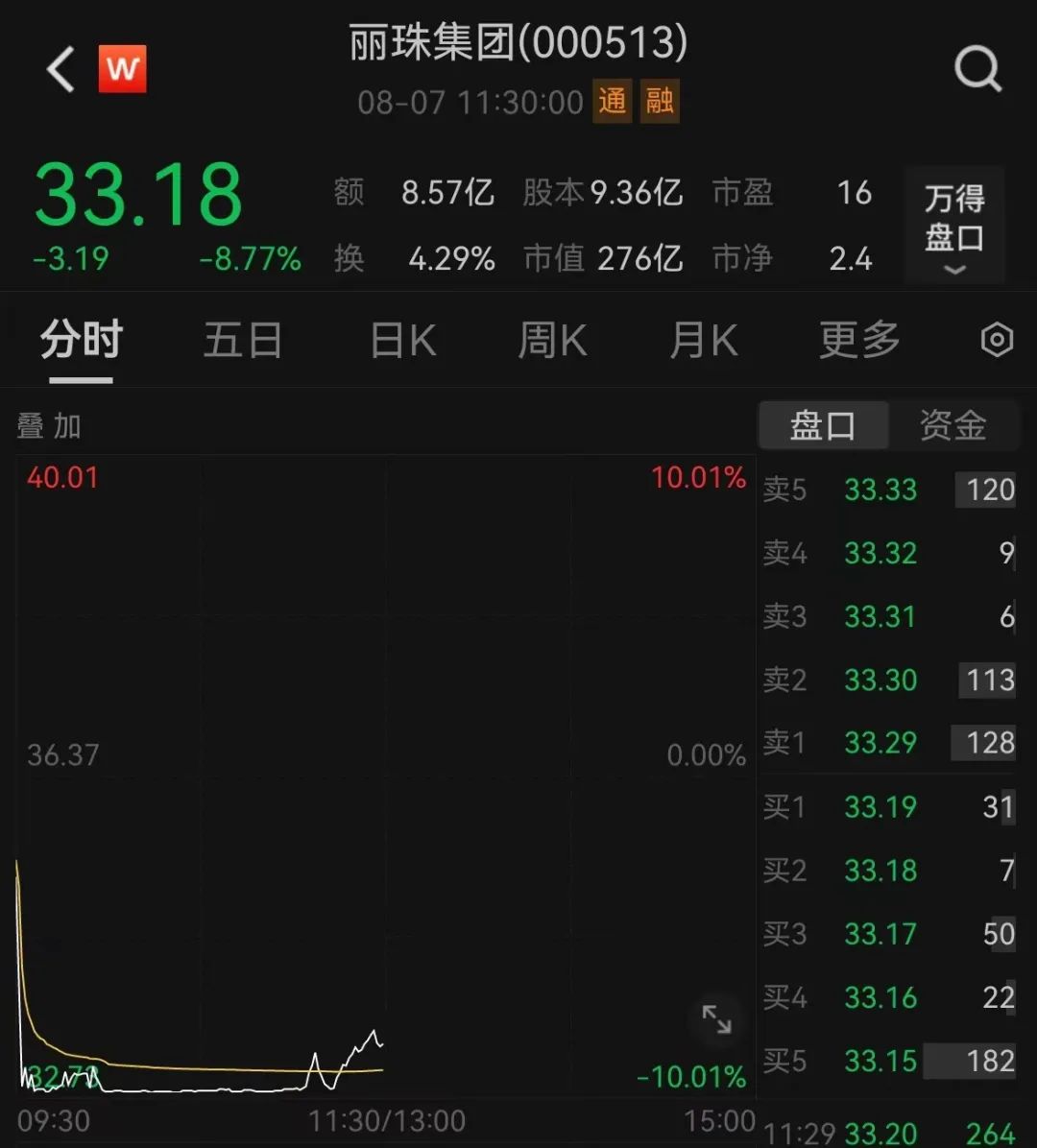
Task: Expand the chart to full screen
Action: [x=716, y=1019]
